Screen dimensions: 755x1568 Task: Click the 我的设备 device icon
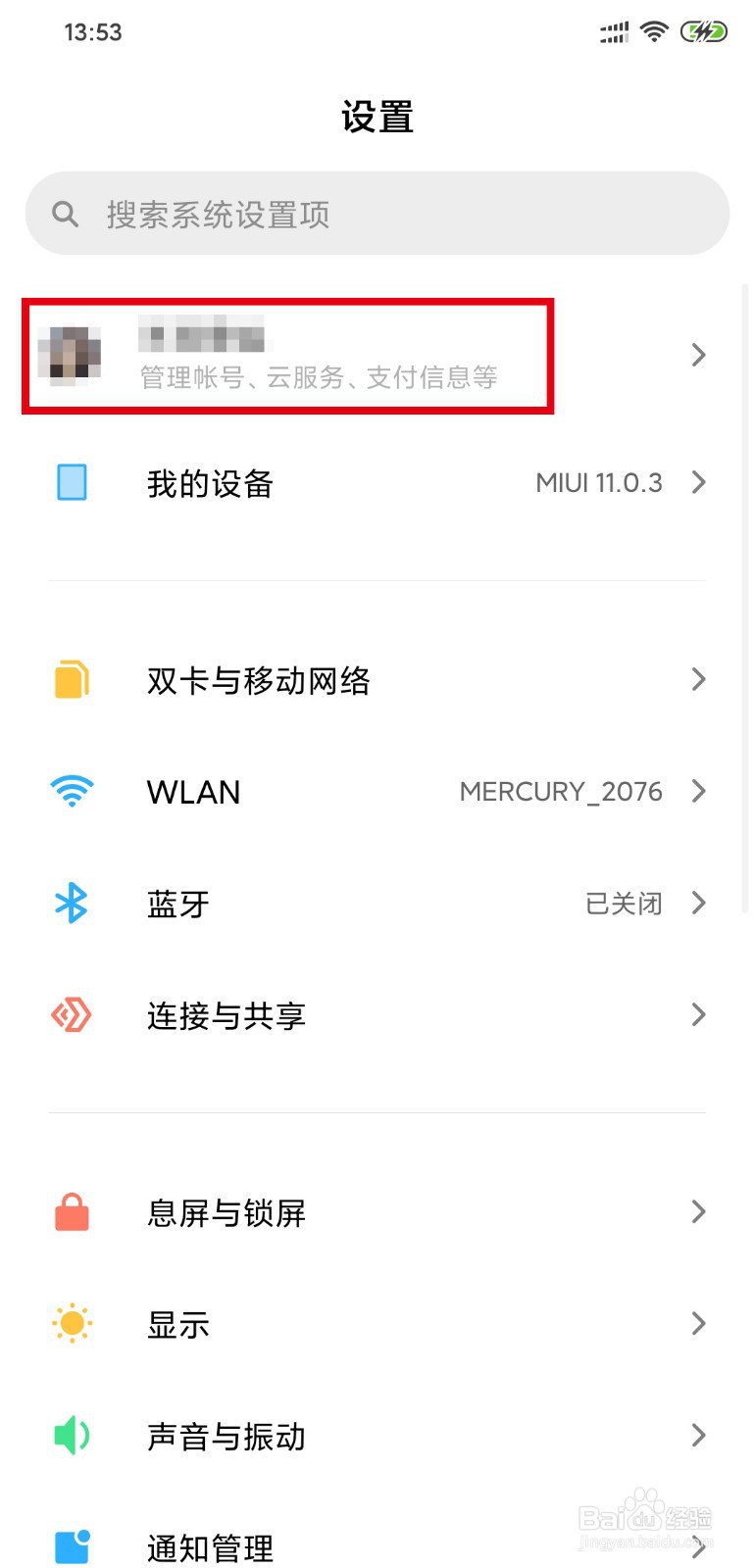(71, 482)
